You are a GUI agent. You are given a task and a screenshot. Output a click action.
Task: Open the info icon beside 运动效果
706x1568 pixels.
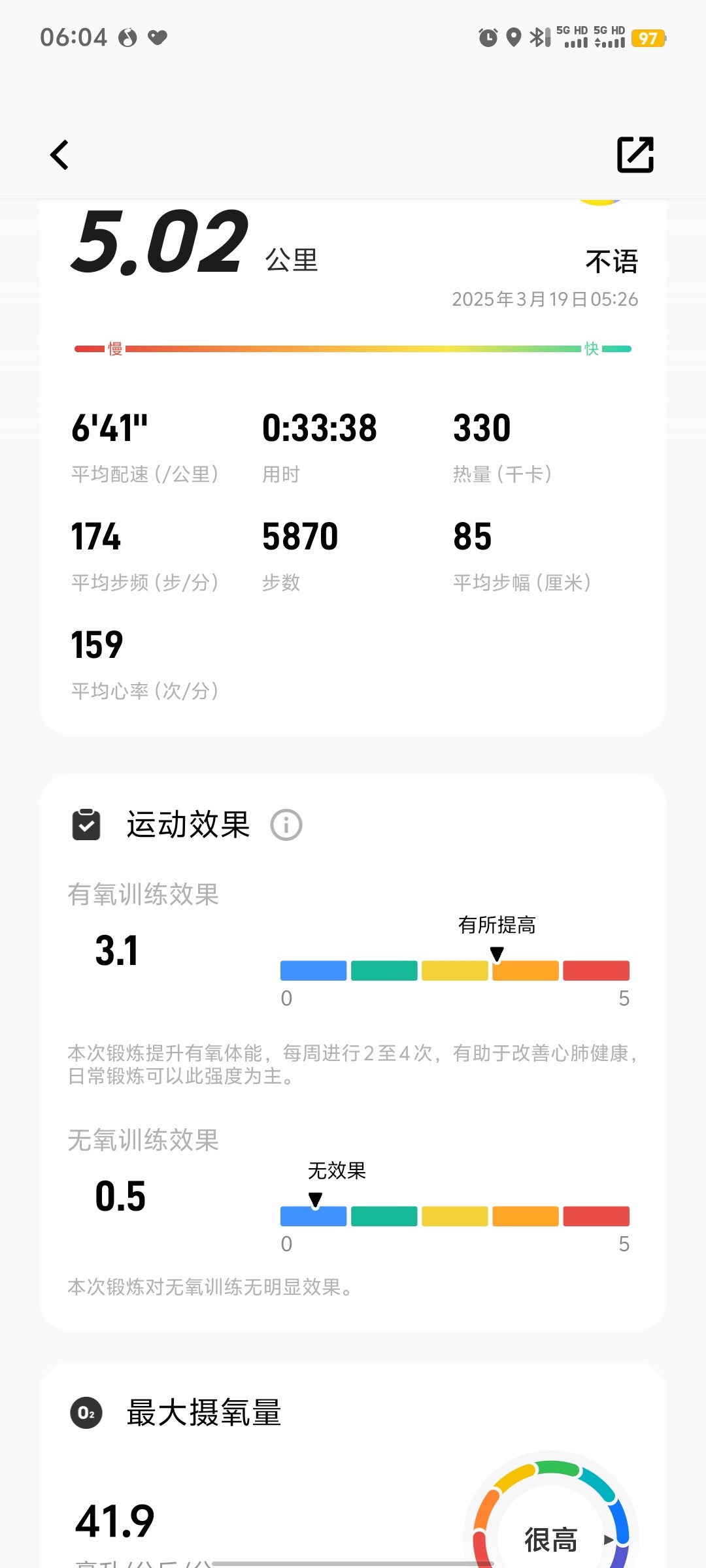286,825
